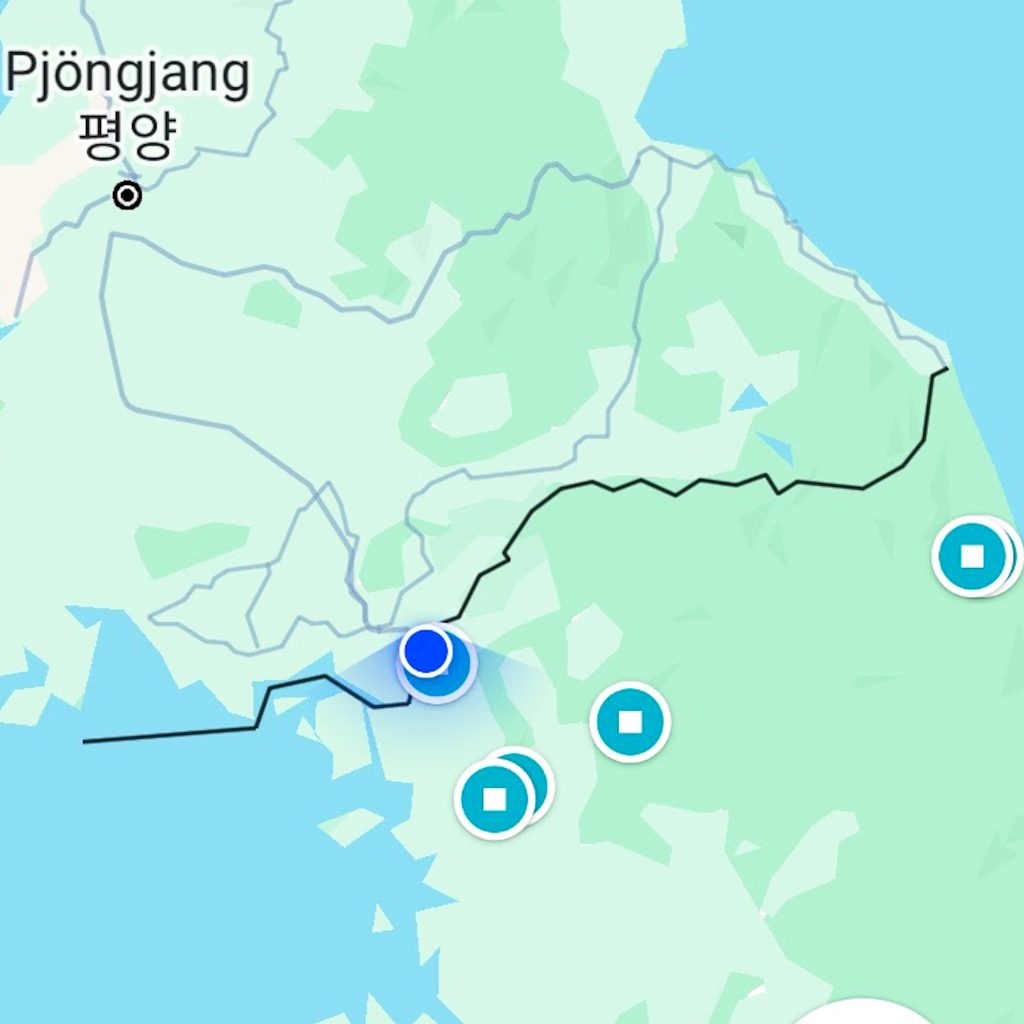Screen dimensions: 1024x1024
Task: Select the lone teal marker southeast of the blue dot
Action: click(629, 721)
